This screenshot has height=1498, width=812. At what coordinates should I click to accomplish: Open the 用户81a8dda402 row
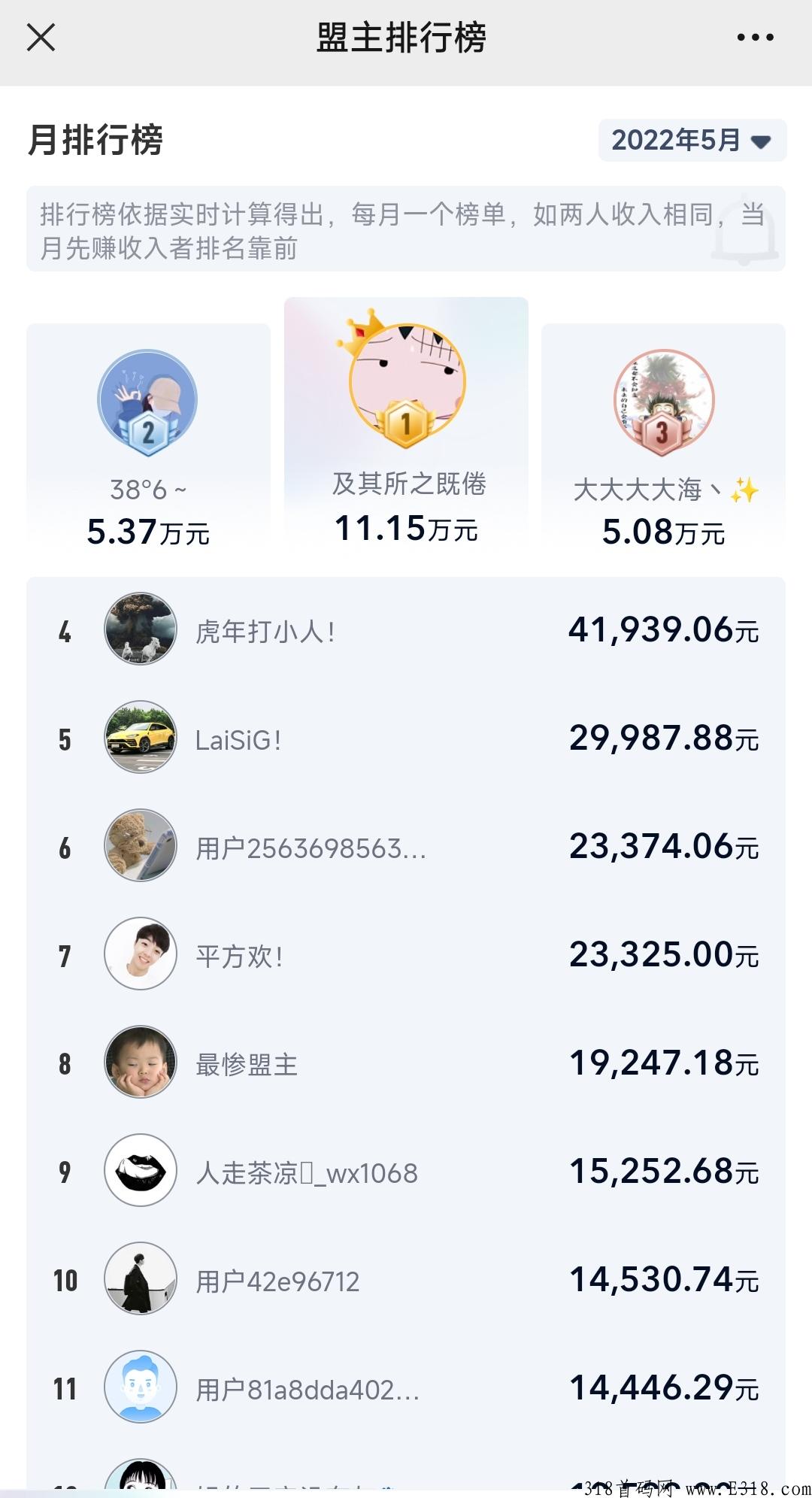tap(406, 1388)
